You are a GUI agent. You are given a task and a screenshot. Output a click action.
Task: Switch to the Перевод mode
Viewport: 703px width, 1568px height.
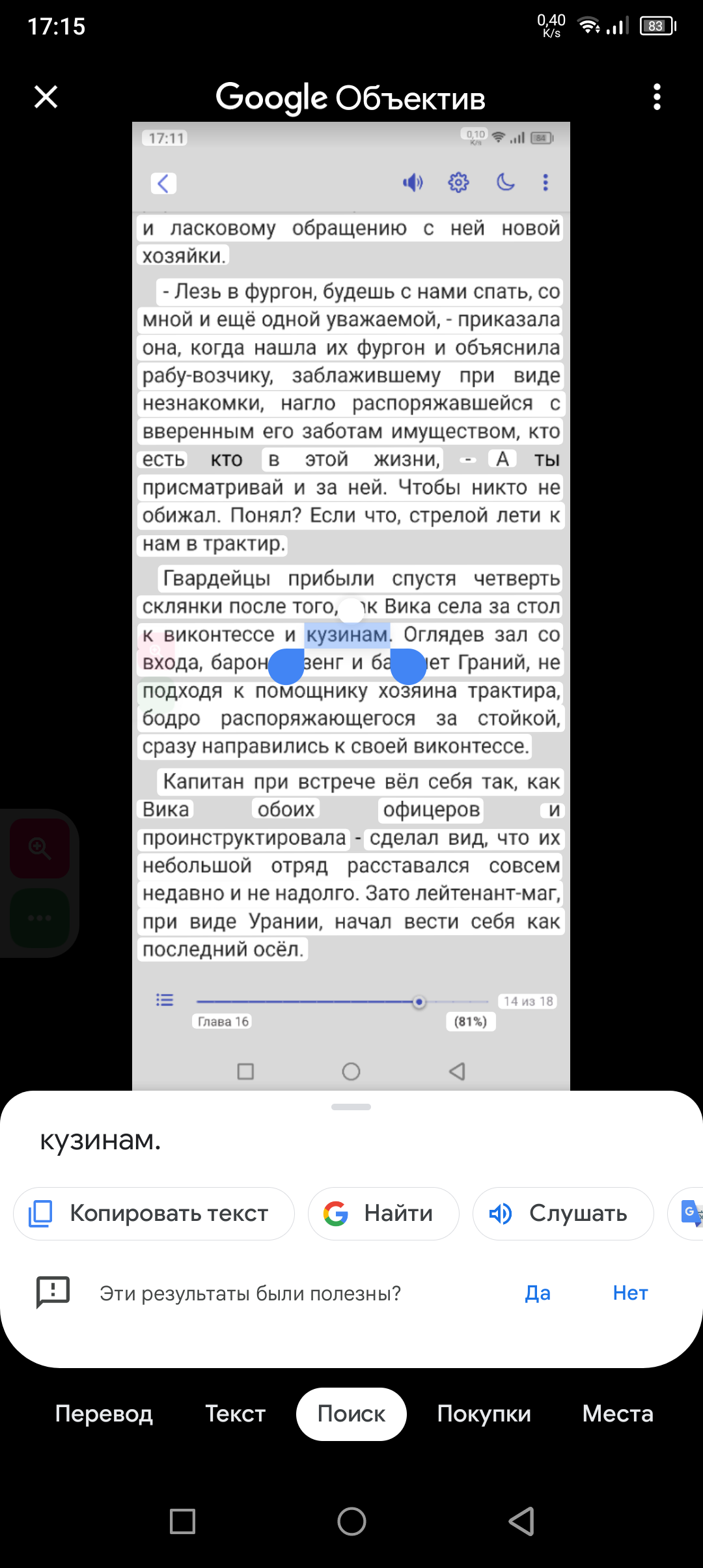104,1414
